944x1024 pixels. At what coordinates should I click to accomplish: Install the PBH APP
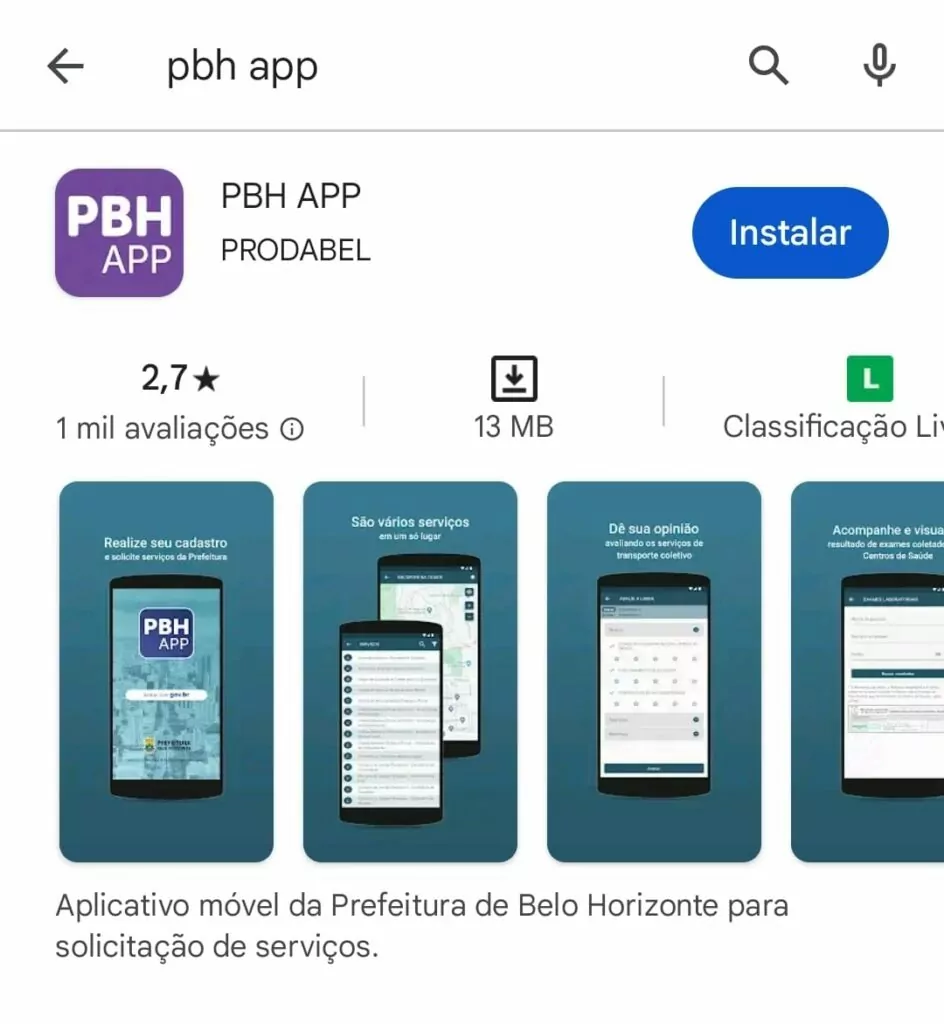789,232
